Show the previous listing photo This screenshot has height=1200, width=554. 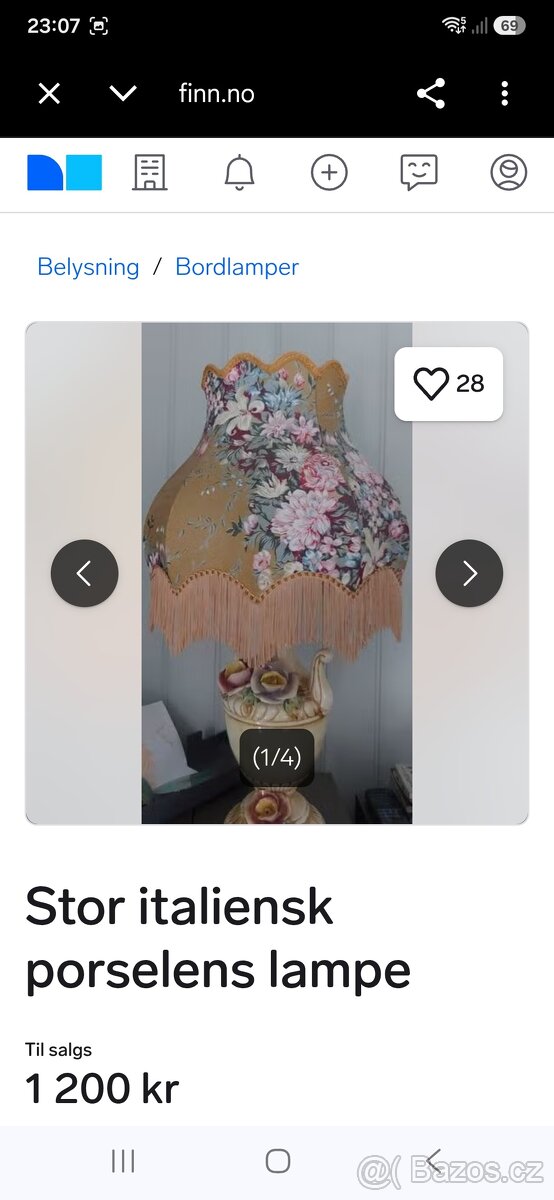(85, 573)
